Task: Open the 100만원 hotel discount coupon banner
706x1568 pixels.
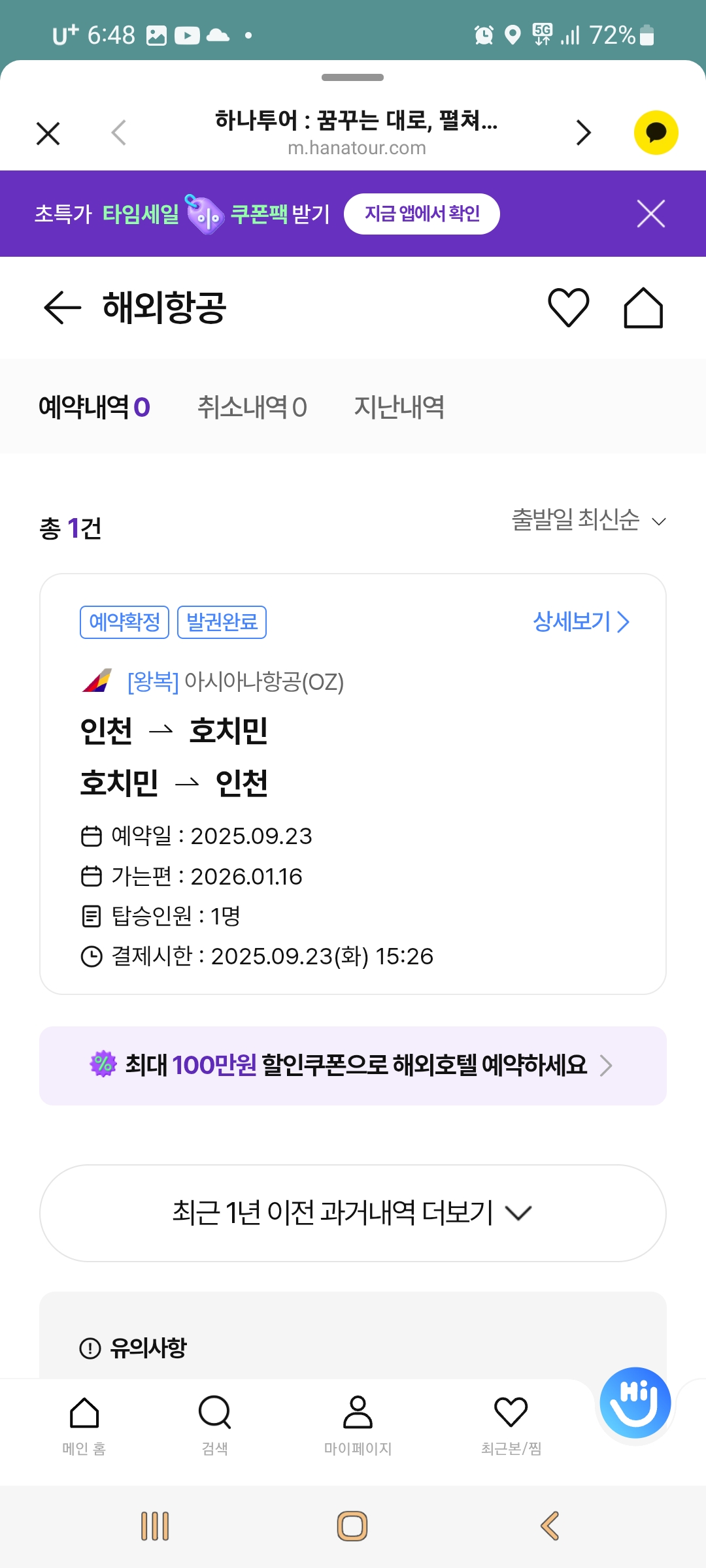Action: click(353, 1066)
